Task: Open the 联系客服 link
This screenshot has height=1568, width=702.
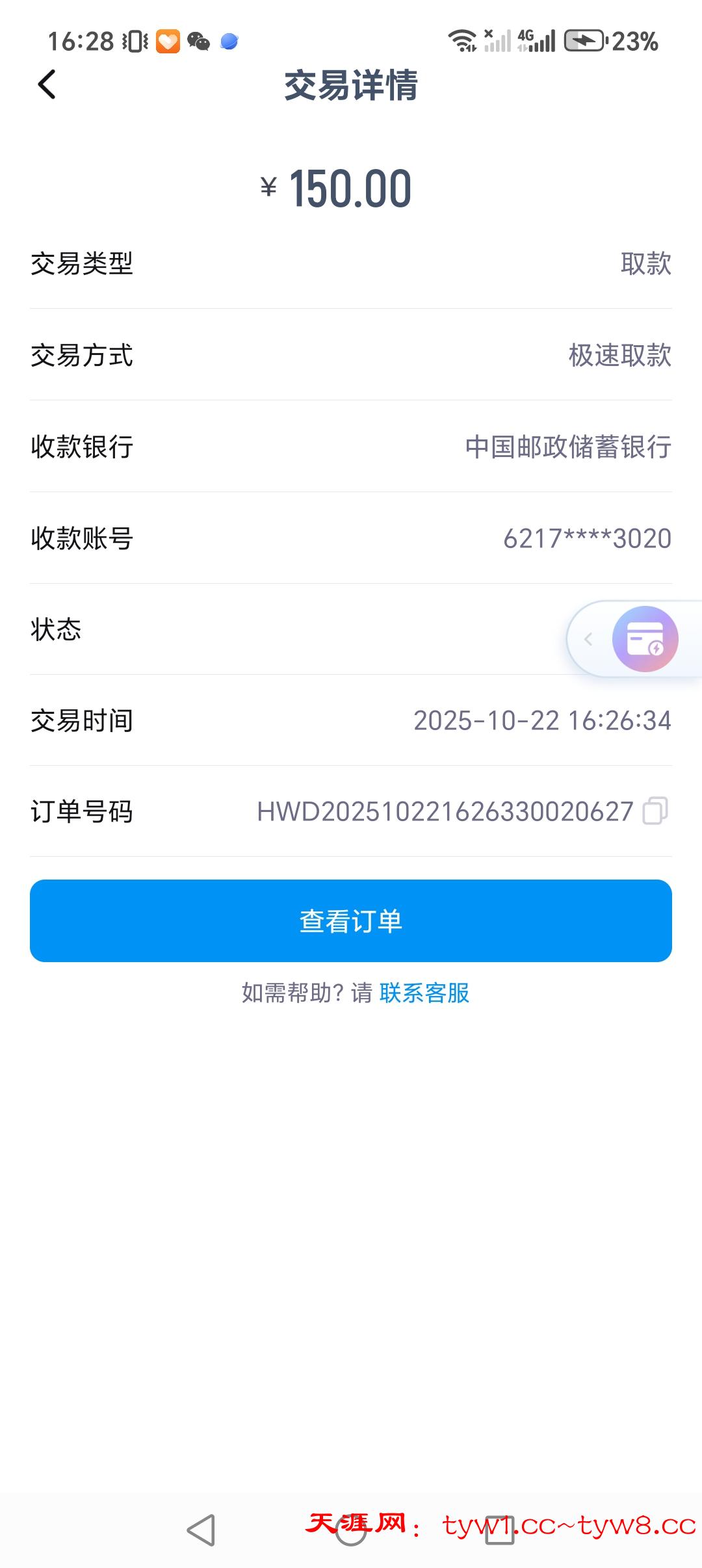Action: click(424, 993)
